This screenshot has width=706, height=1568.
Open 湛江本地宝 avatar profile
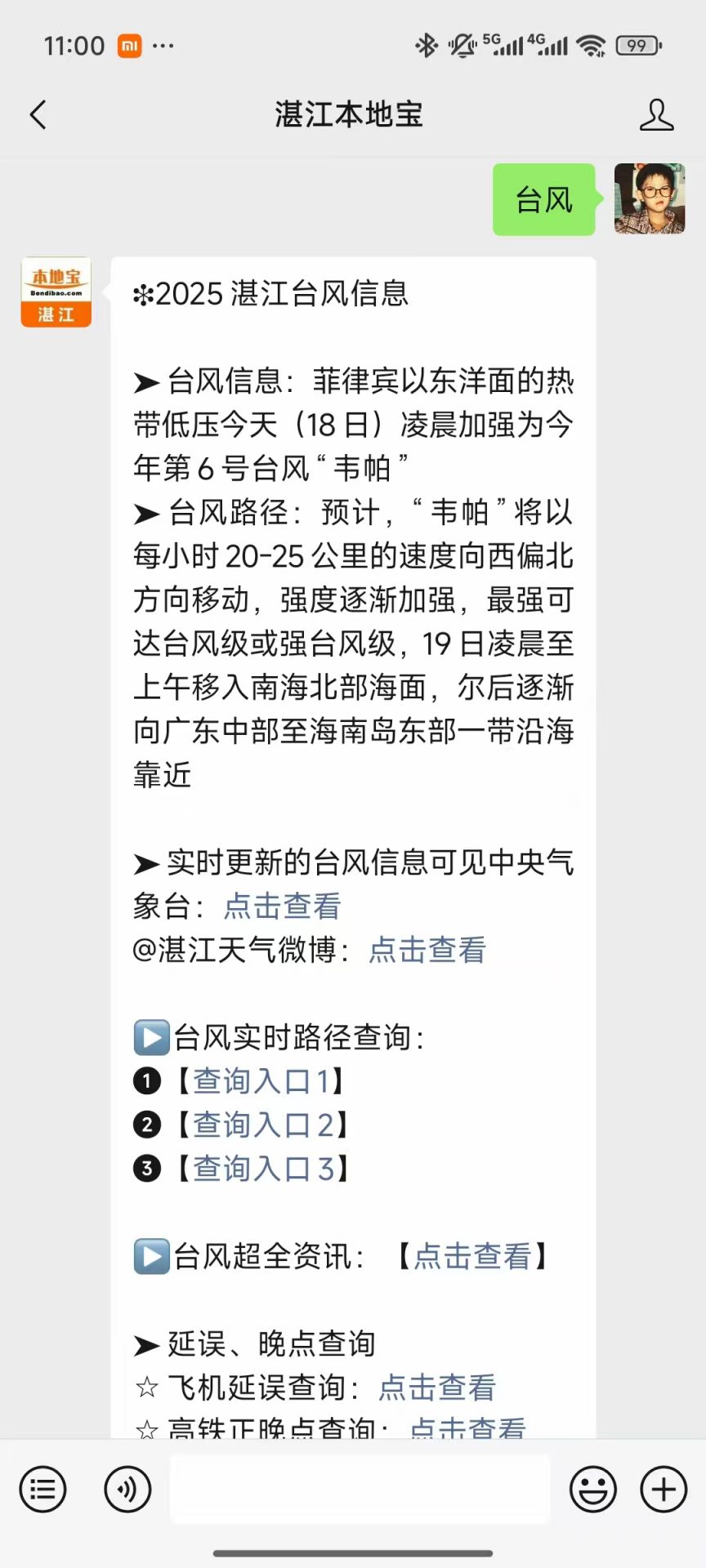[x=56, y=292]
